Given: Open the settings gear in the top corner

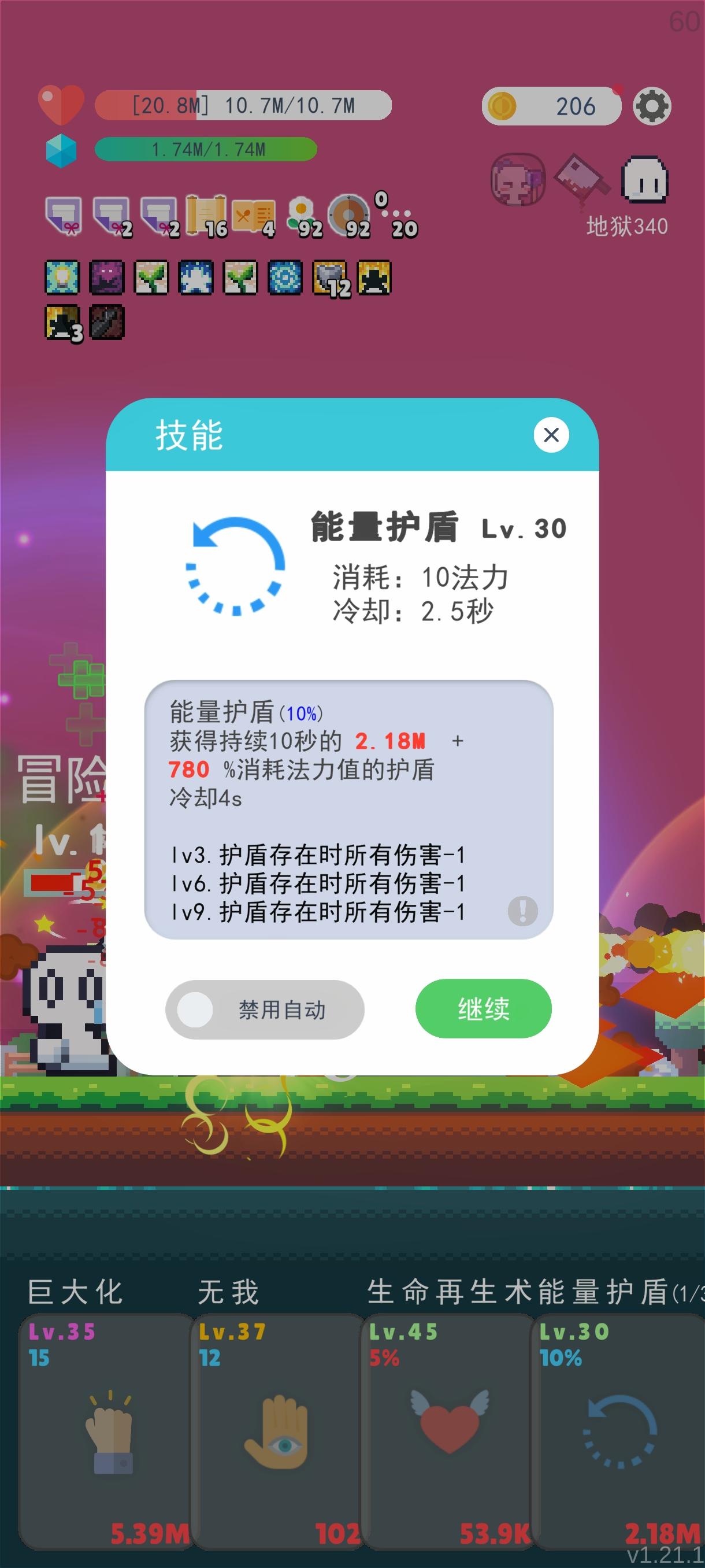Looking at the screenshot, I should 652,105.
